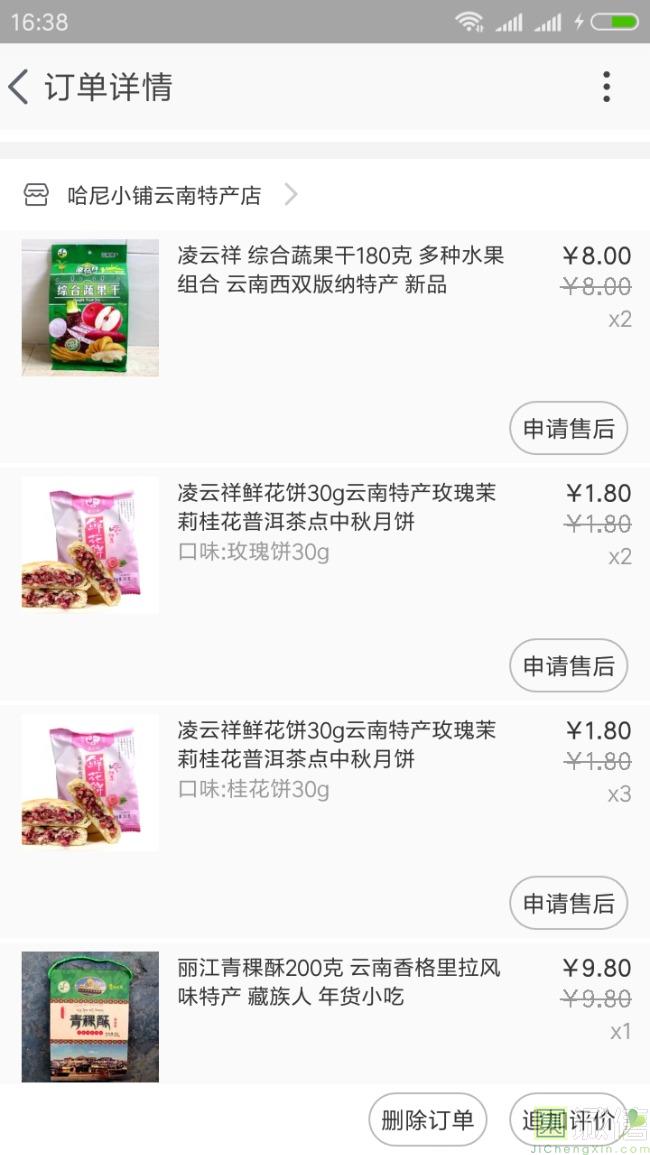650x1155 pixels.
Task: Tap 申请售后 for 综合蔬果干180克
Action: pyautogui.click(x=568, y=429)
